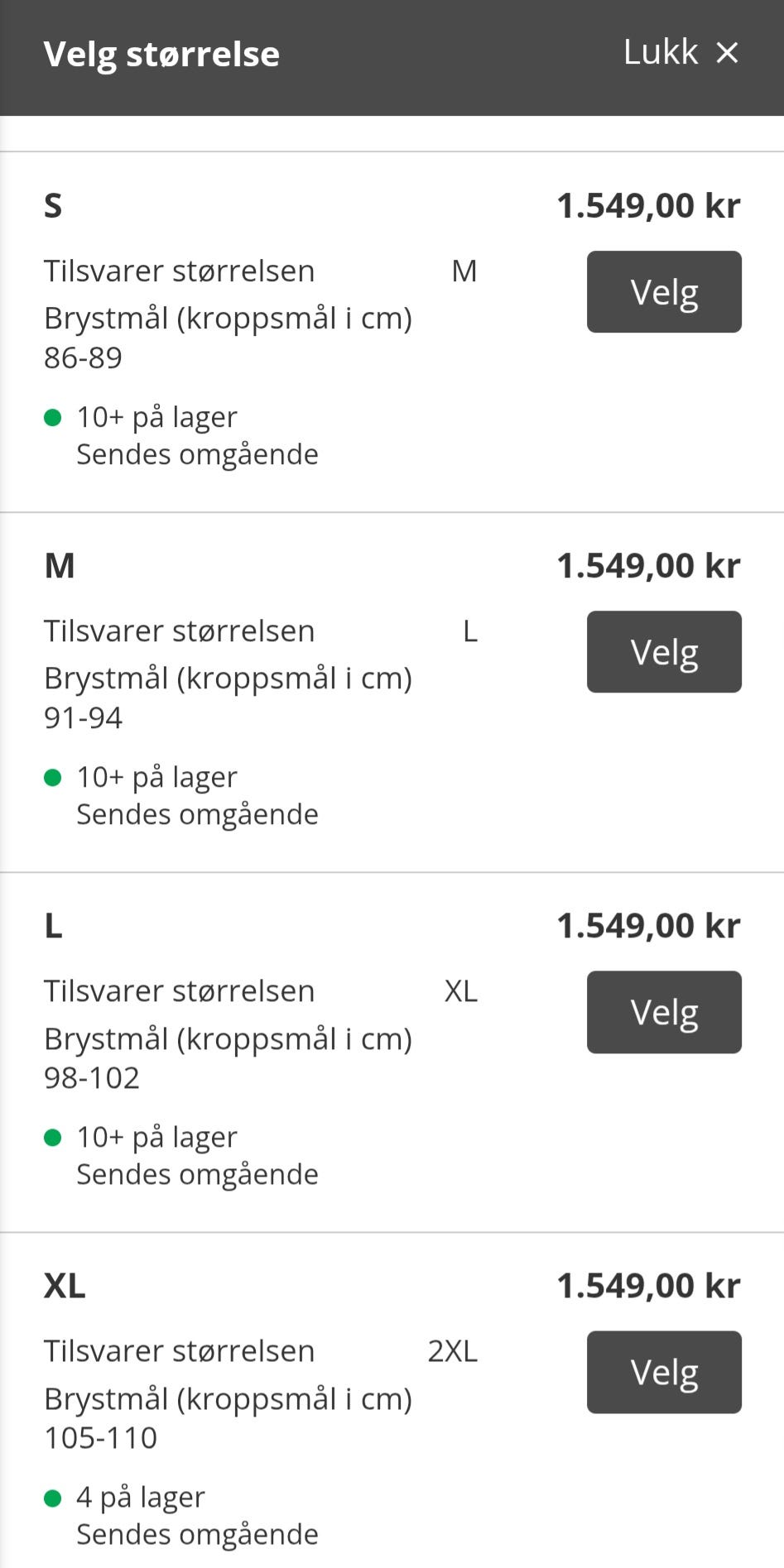Click '10+ på lager' text under size M
The image size is (784, 1568).
pos(156,776)
